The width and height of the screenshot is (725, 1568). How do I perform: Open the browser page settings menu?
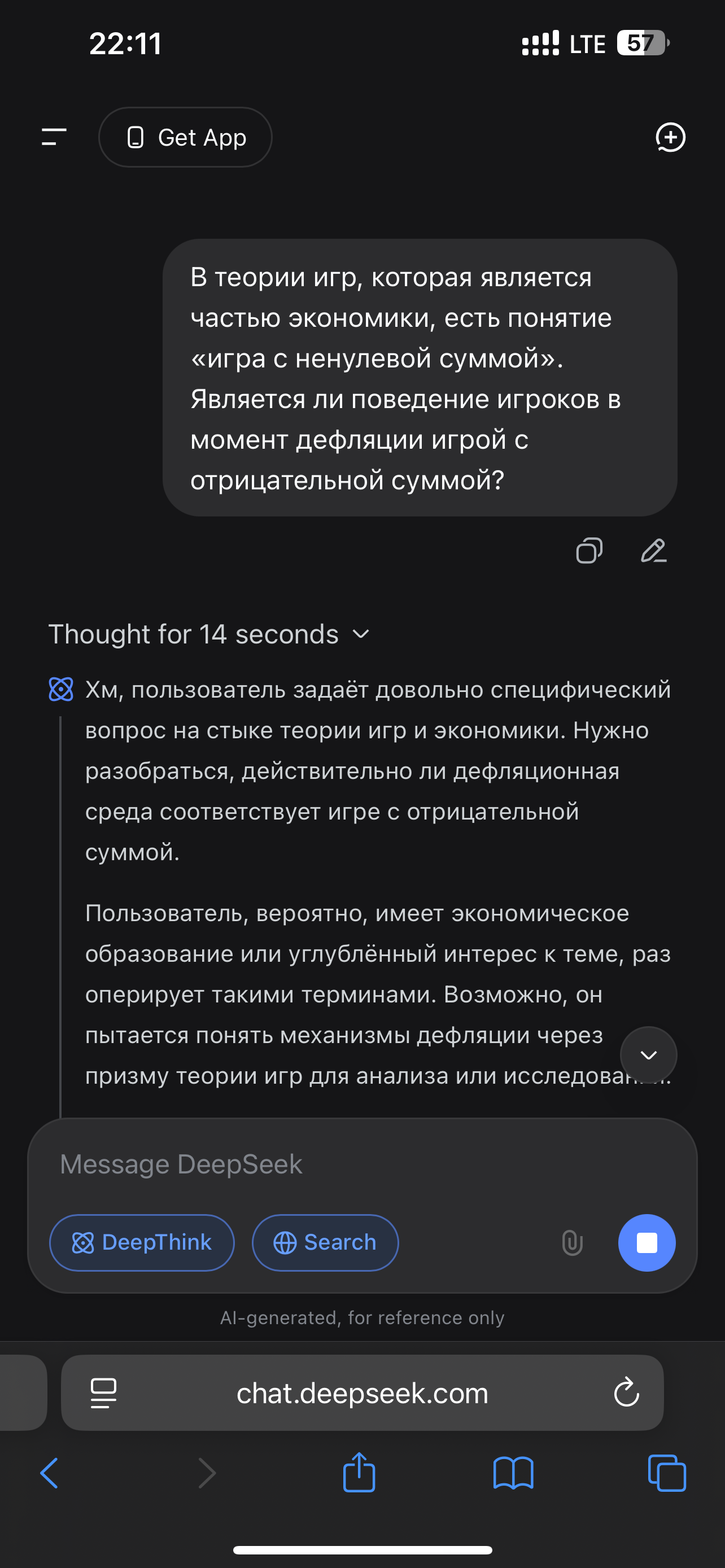103,1392
